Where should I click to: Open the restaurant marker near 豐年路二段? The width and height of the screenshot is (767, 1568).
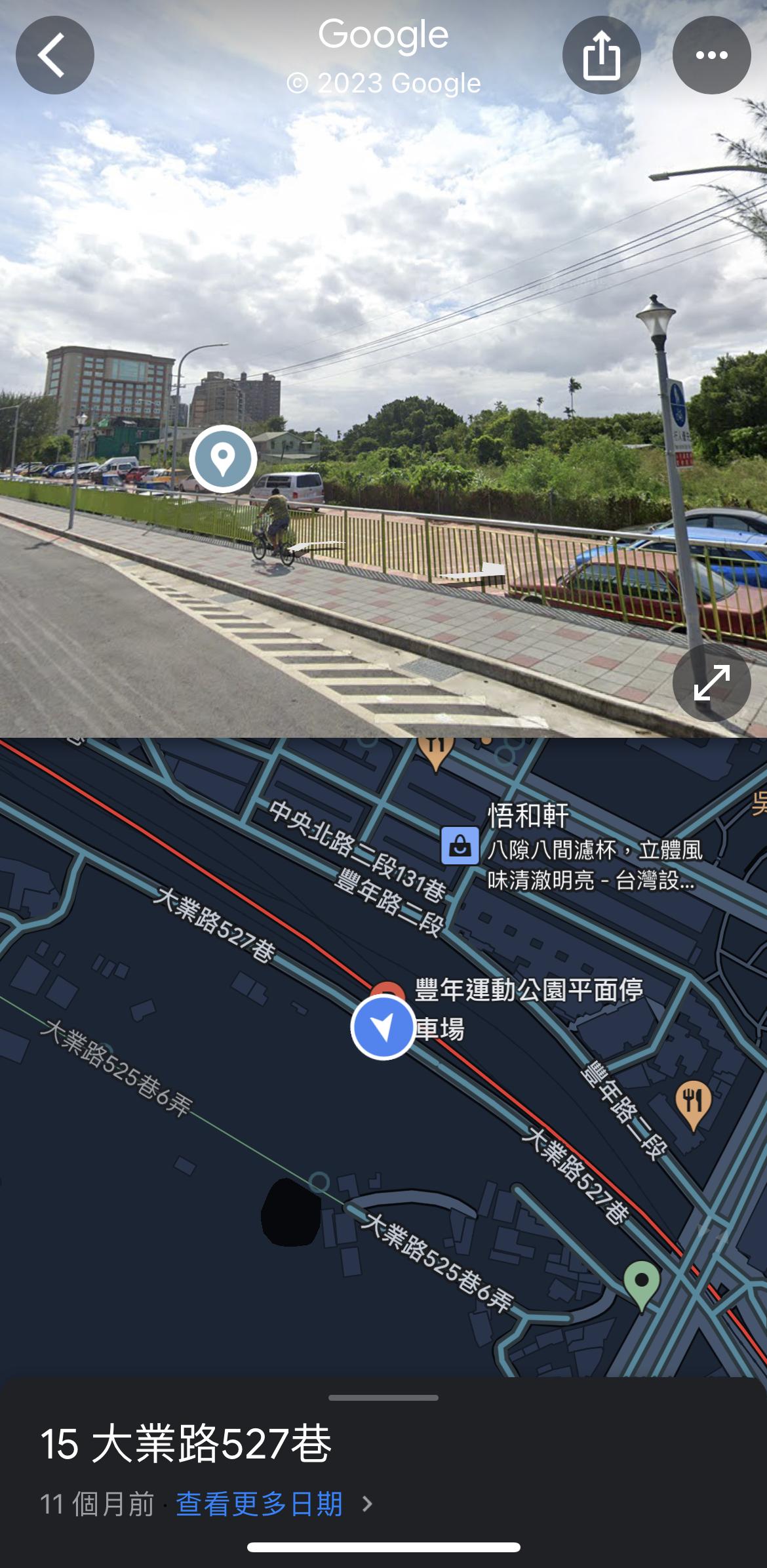(x=693, y=1102)
